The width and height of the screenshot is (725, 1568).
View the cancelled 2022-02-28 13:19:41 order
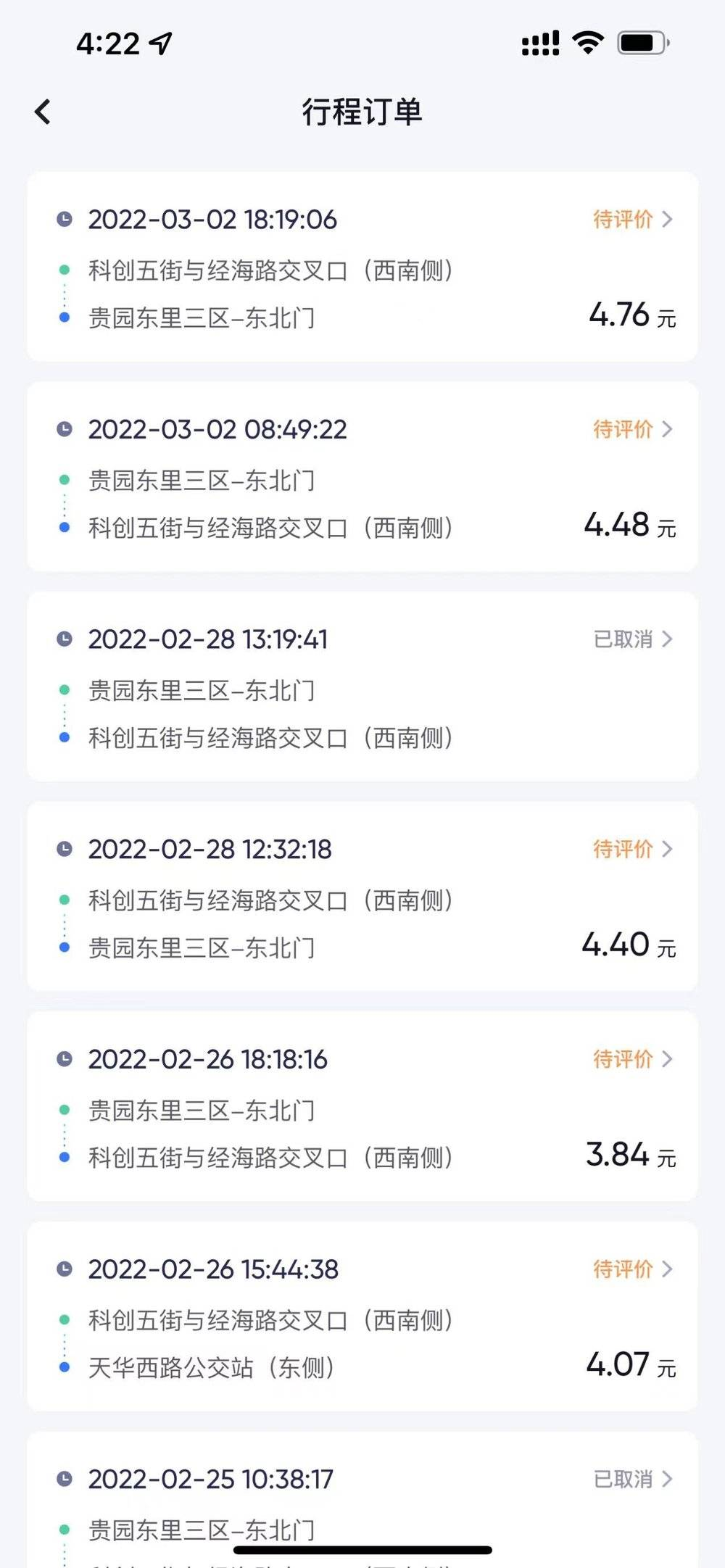(362, 686)
